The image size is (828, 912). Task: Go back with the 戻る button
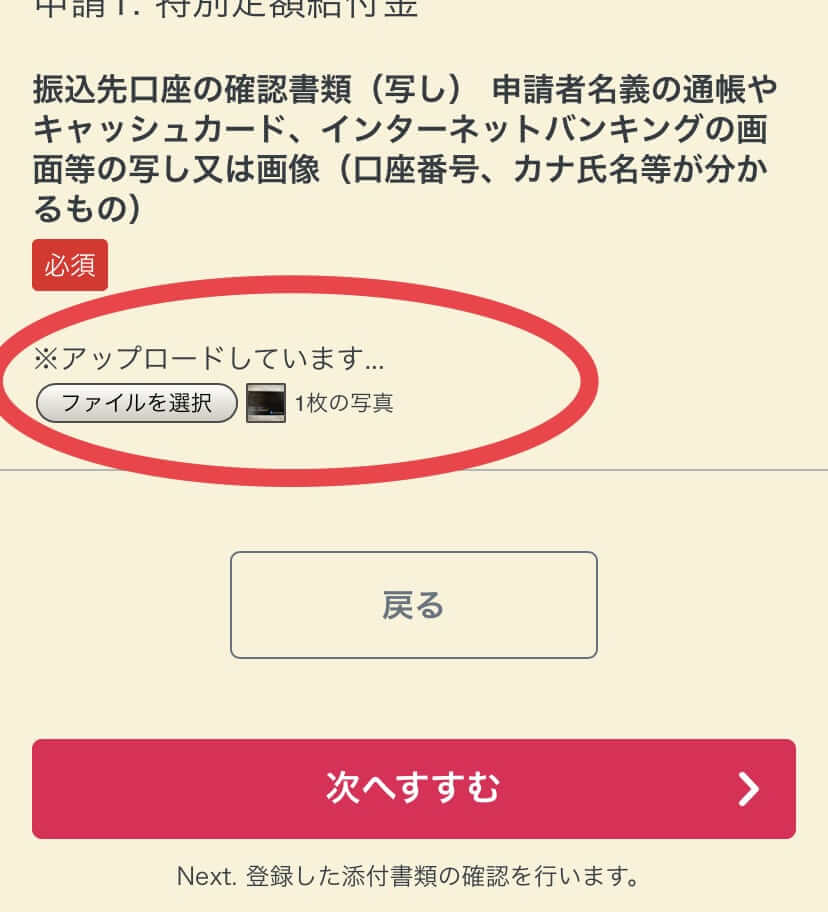[413, 605]
